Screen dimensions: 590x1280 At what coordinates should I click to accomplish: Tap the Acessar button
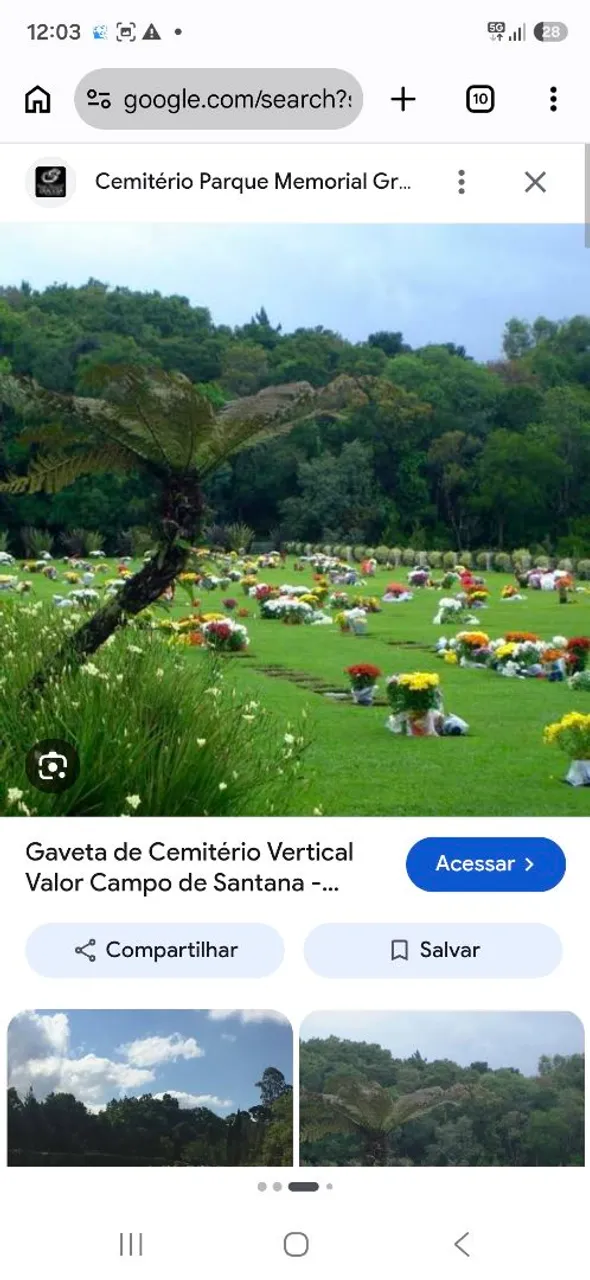486,864
